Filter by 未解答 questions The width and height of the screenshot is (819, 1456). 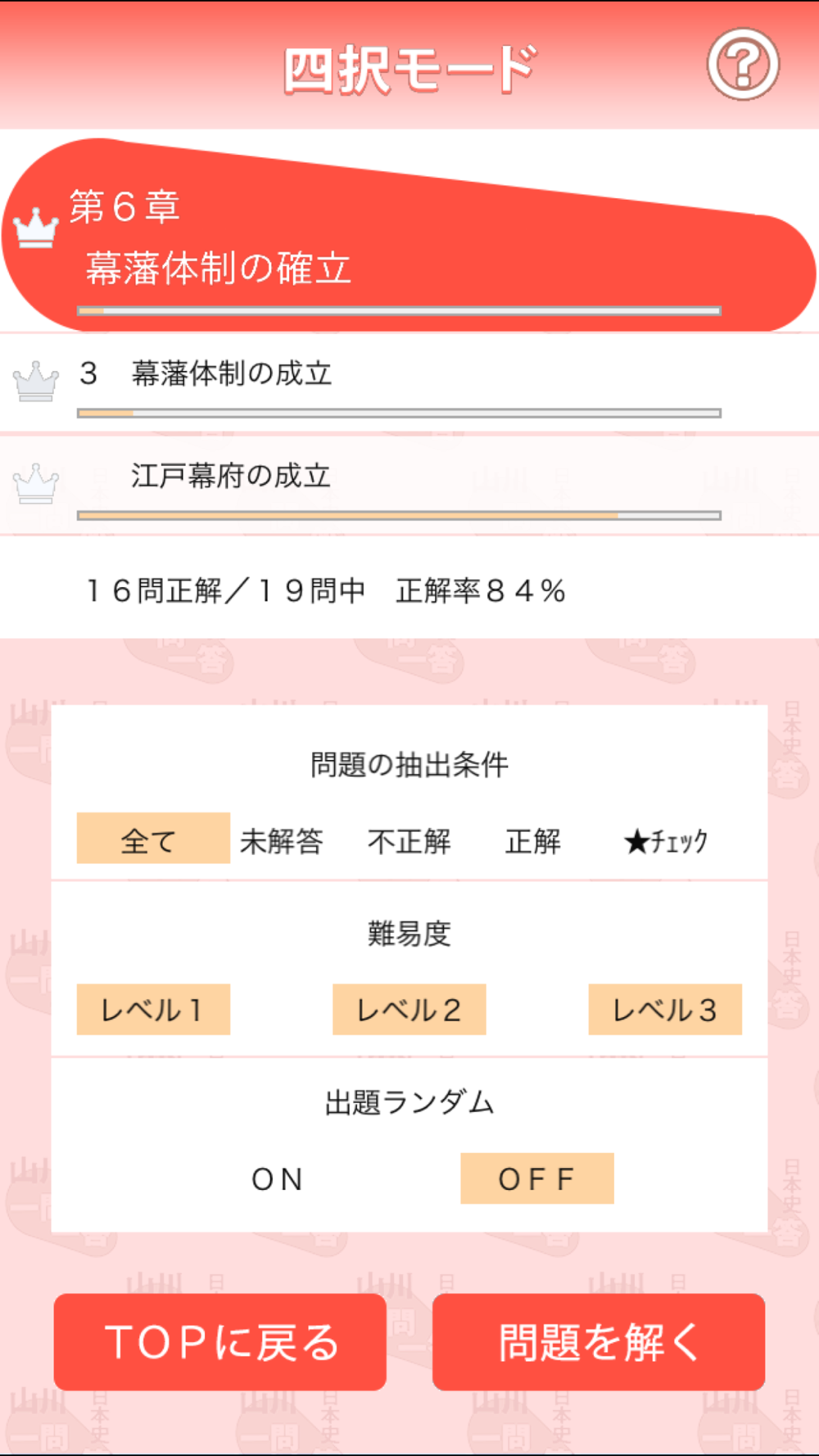(x=281, y=841)
